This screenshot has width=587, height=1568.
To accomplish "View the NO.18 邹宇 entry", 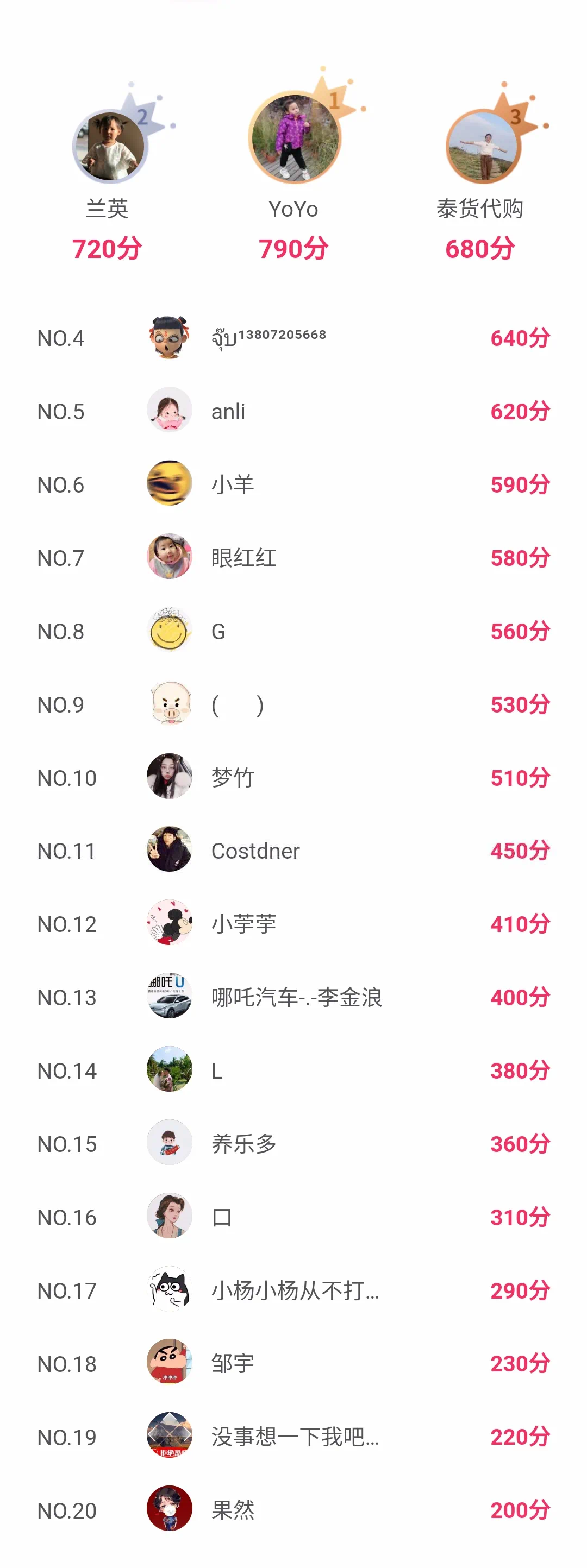I will (x=293, y=1363).
